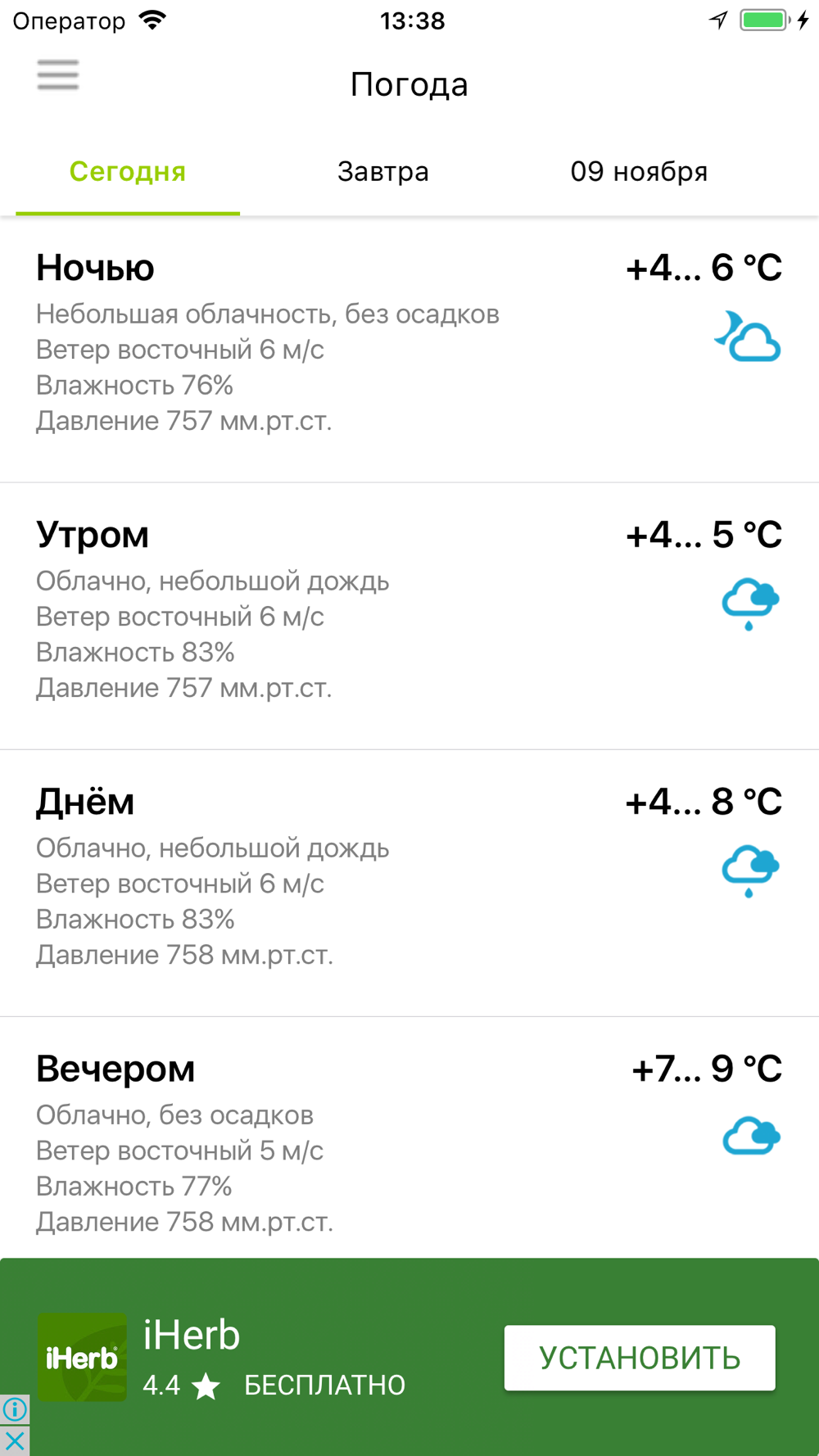Tap Установить in the iHerb ad
The height and width of the screenshot is (1456, 819).
click(640, 1358)
